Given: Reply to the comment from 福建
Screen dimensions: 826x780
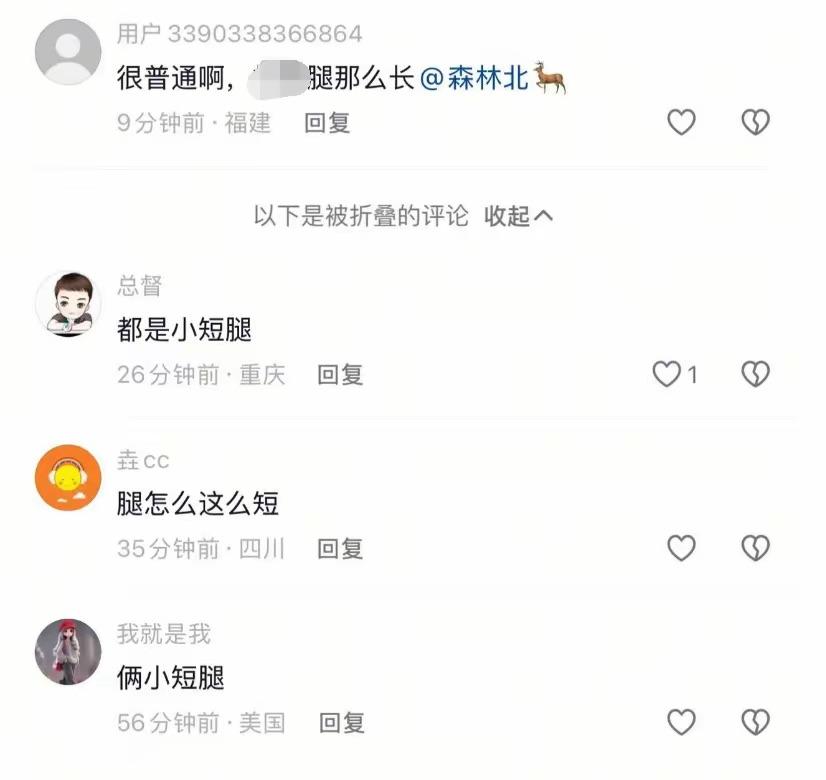Looking at the screenshot, I should [x=327, y=123].
